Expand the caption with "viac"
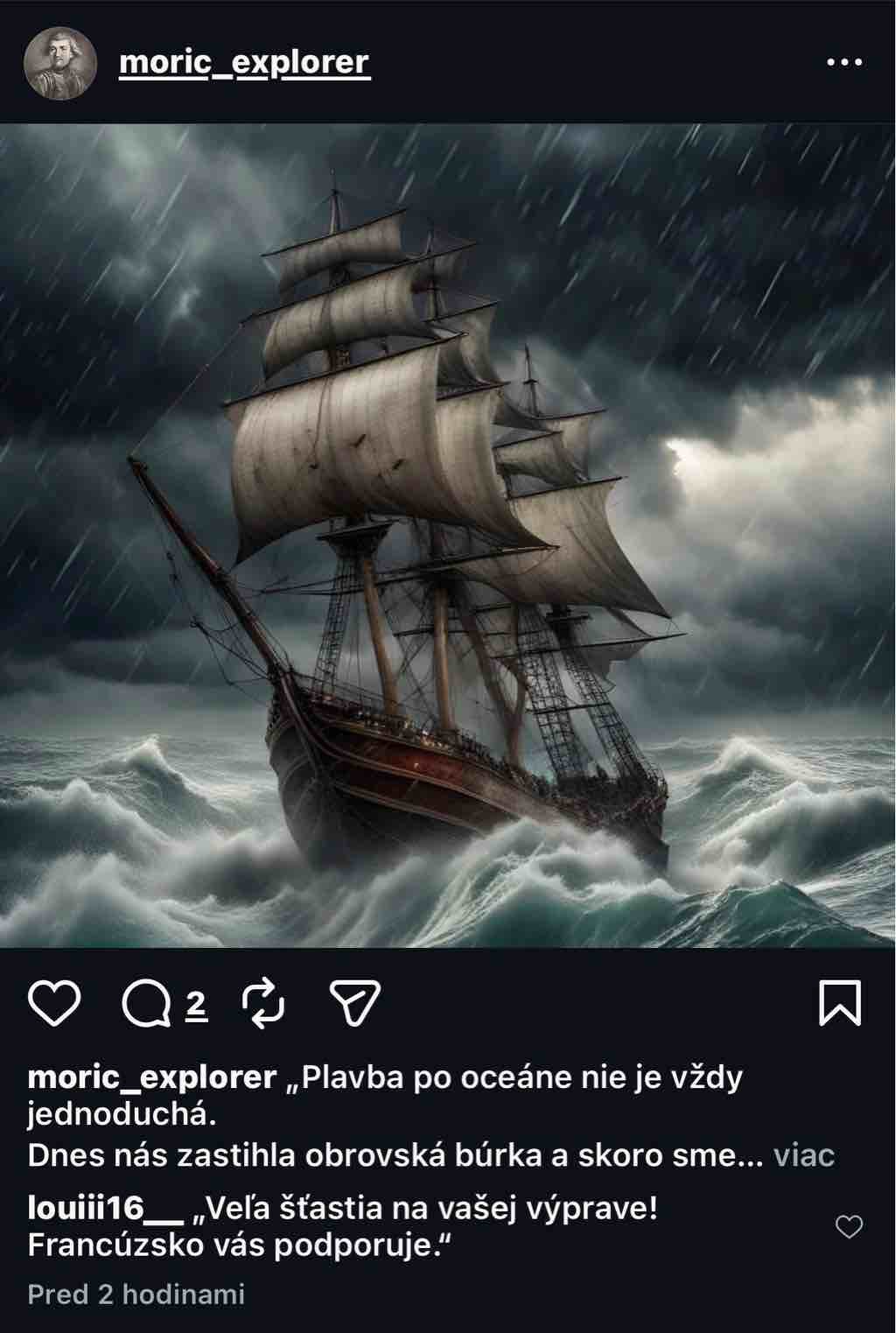The width and height of the screenshot is (896, 1333). [804, 1155]
